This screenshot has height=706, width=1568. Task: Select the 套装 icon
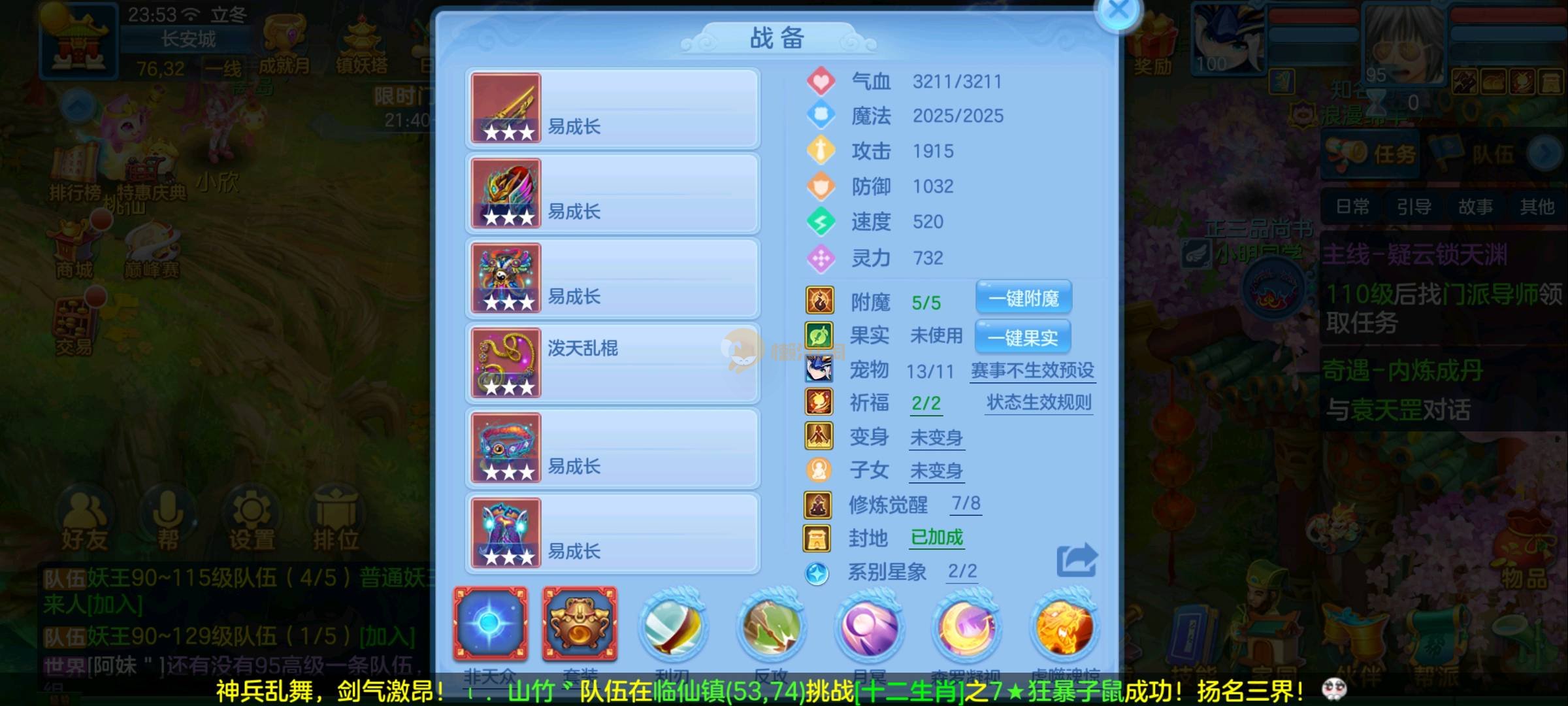580,623
